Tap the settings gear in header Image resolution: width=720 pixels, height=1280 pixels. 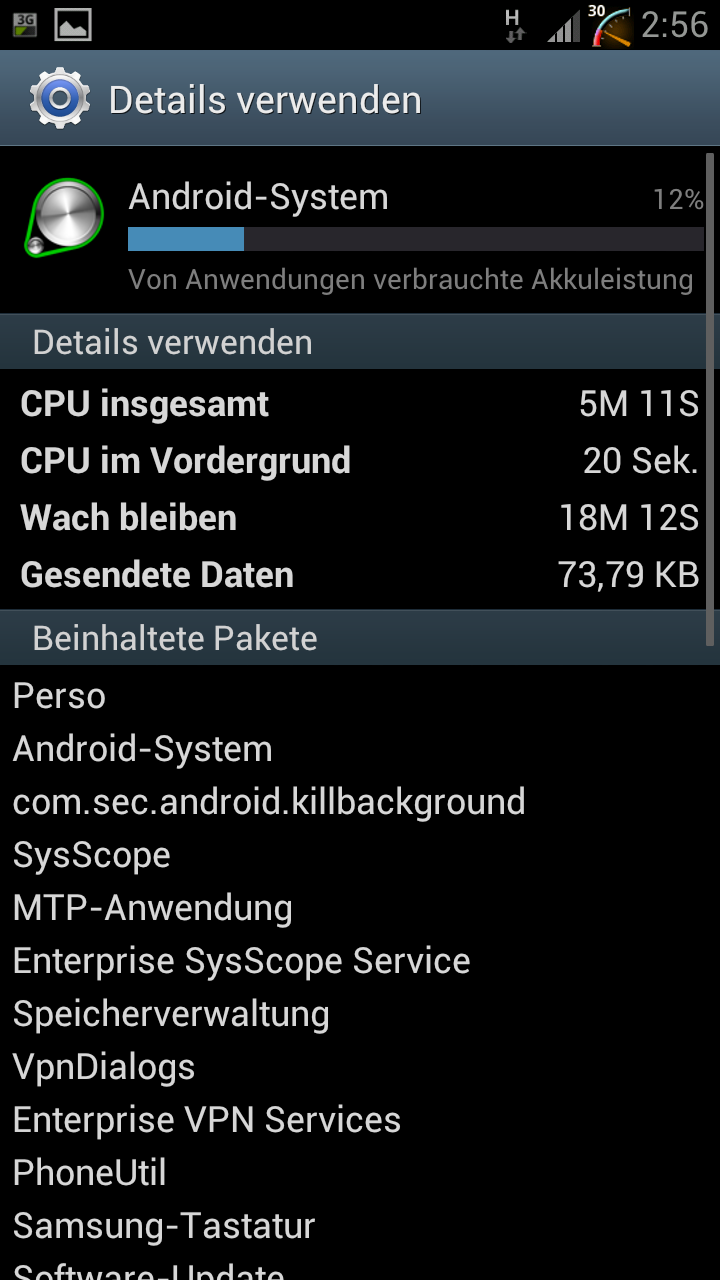coord(60,99)
